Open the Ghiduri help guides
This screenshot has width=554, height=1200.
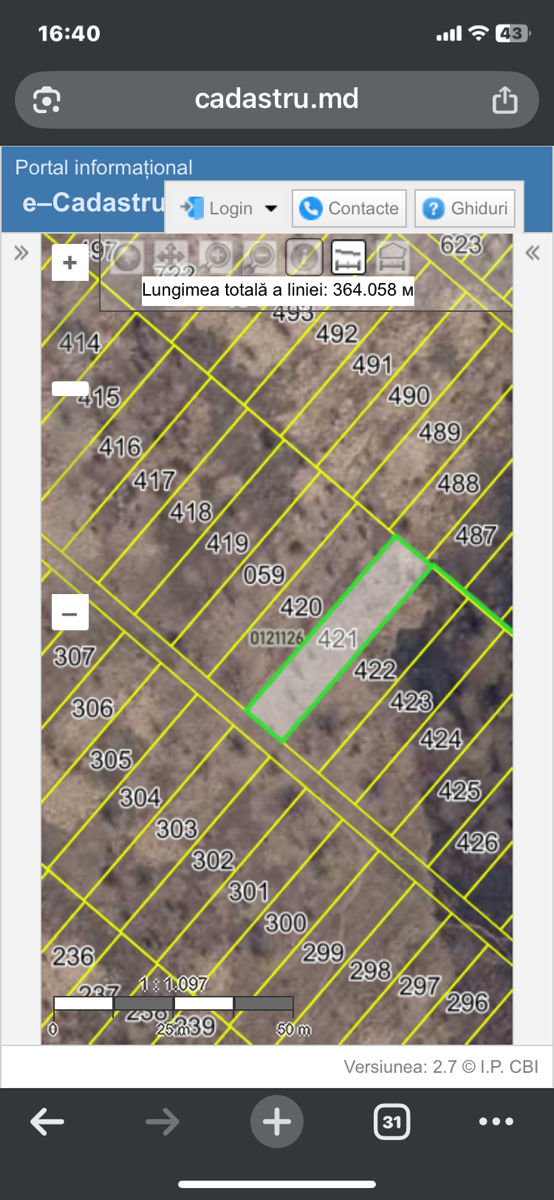click(465, 208)
